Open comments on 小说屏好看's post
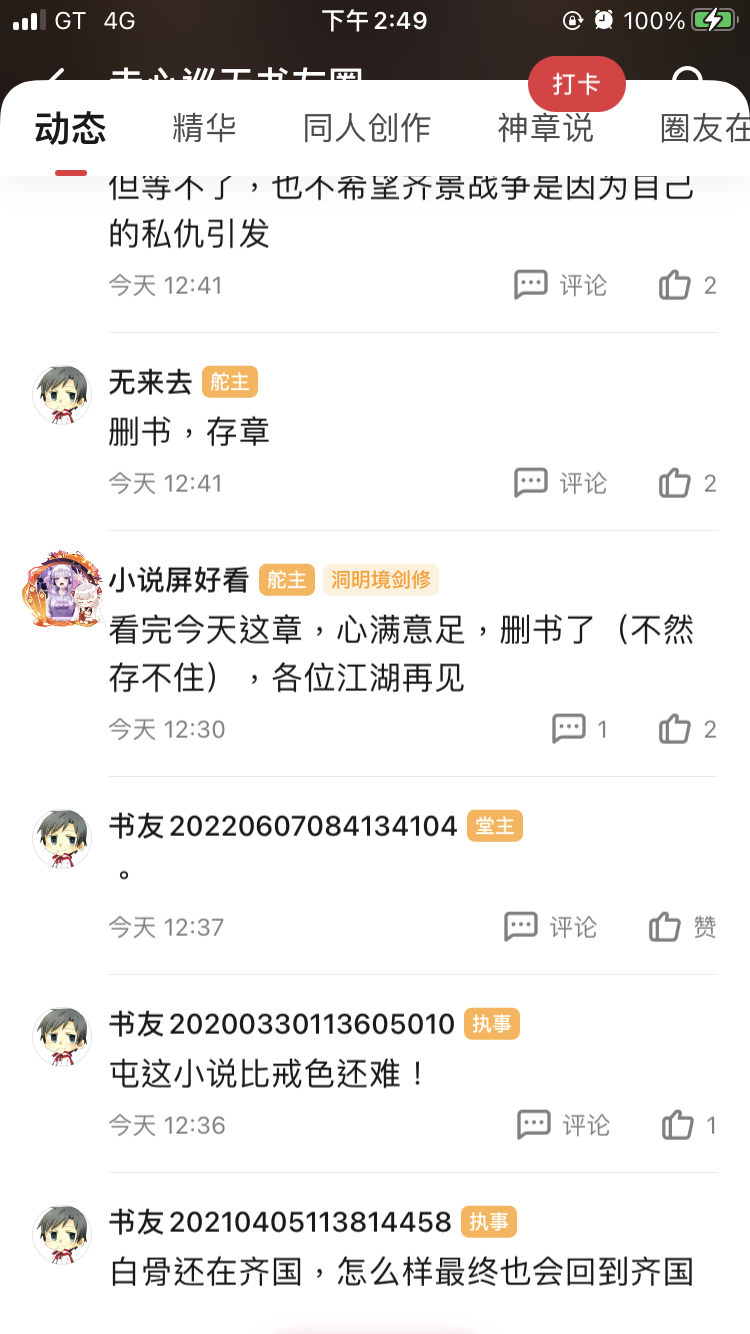 [x=580, y=729]
